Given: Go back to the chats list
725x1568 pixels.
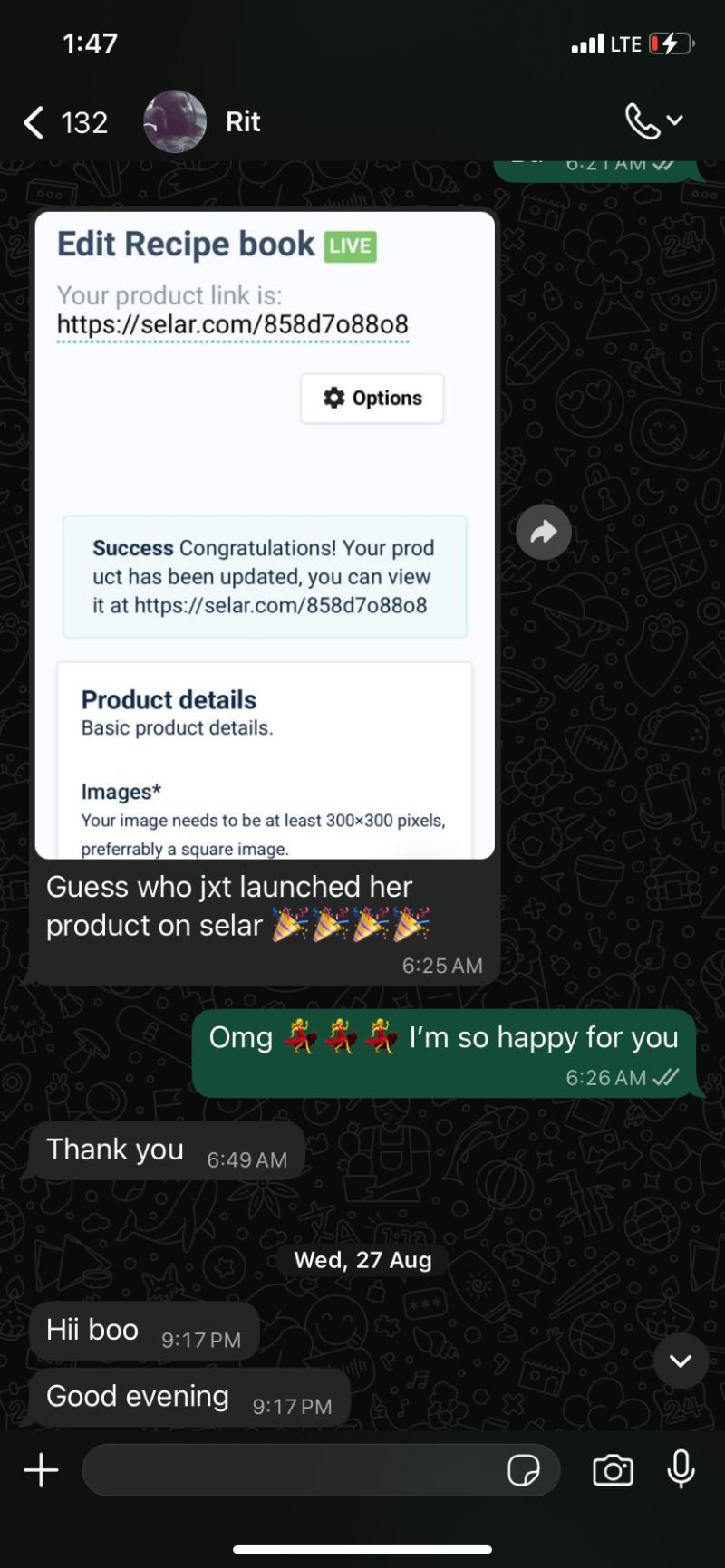Looking at the screenshot, I should tap(65, 122).
